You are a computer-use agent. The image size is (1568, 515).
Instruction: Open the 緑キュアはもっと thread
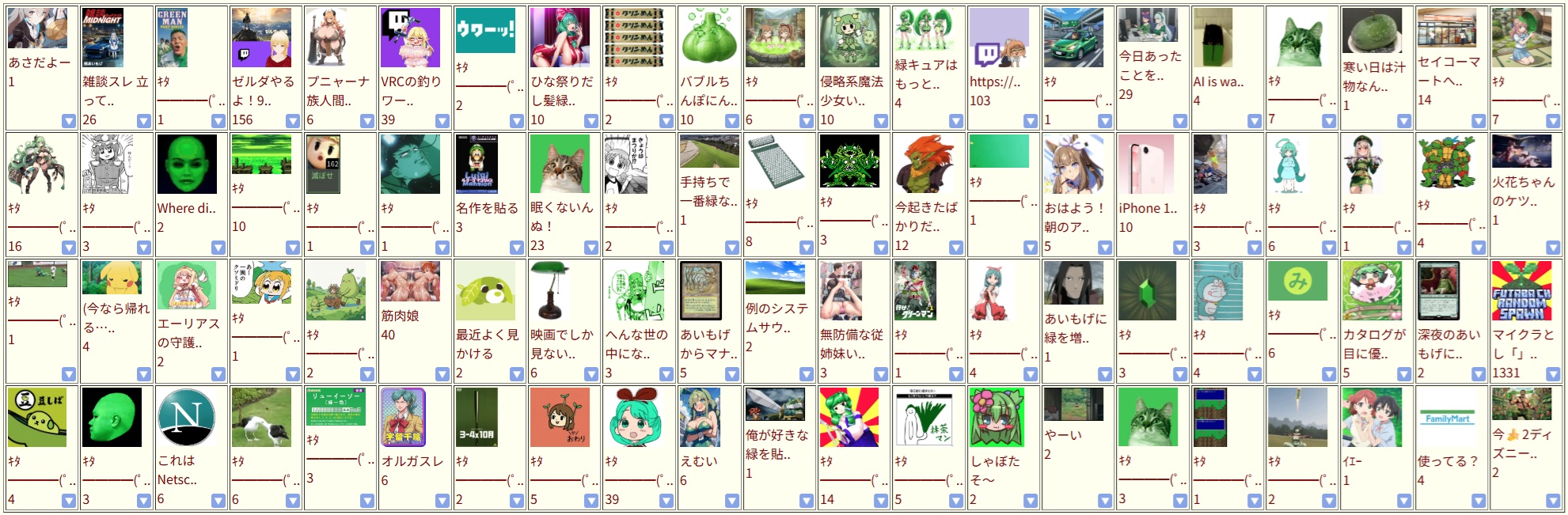(924, 30)
